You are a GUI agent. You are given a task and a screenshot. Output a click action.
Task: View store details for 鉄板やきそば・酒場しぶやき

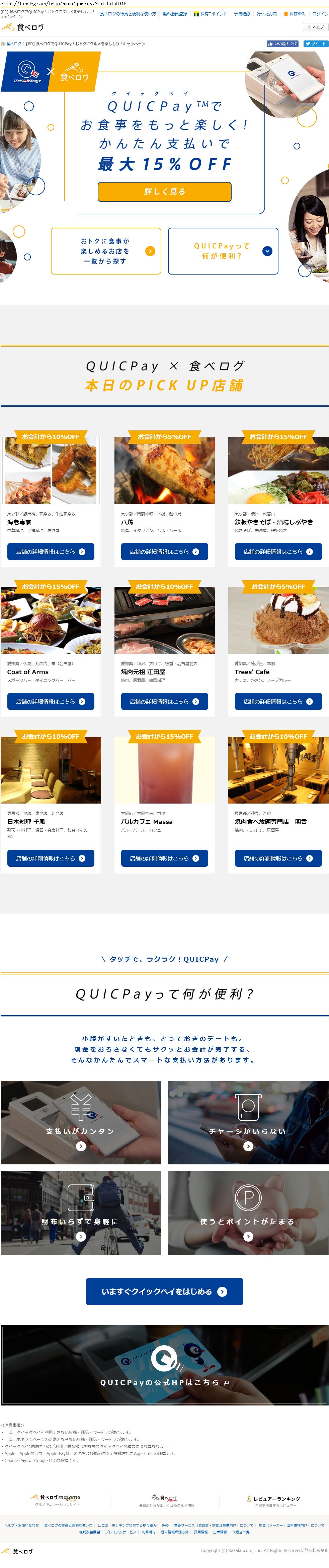click(278, 552)
